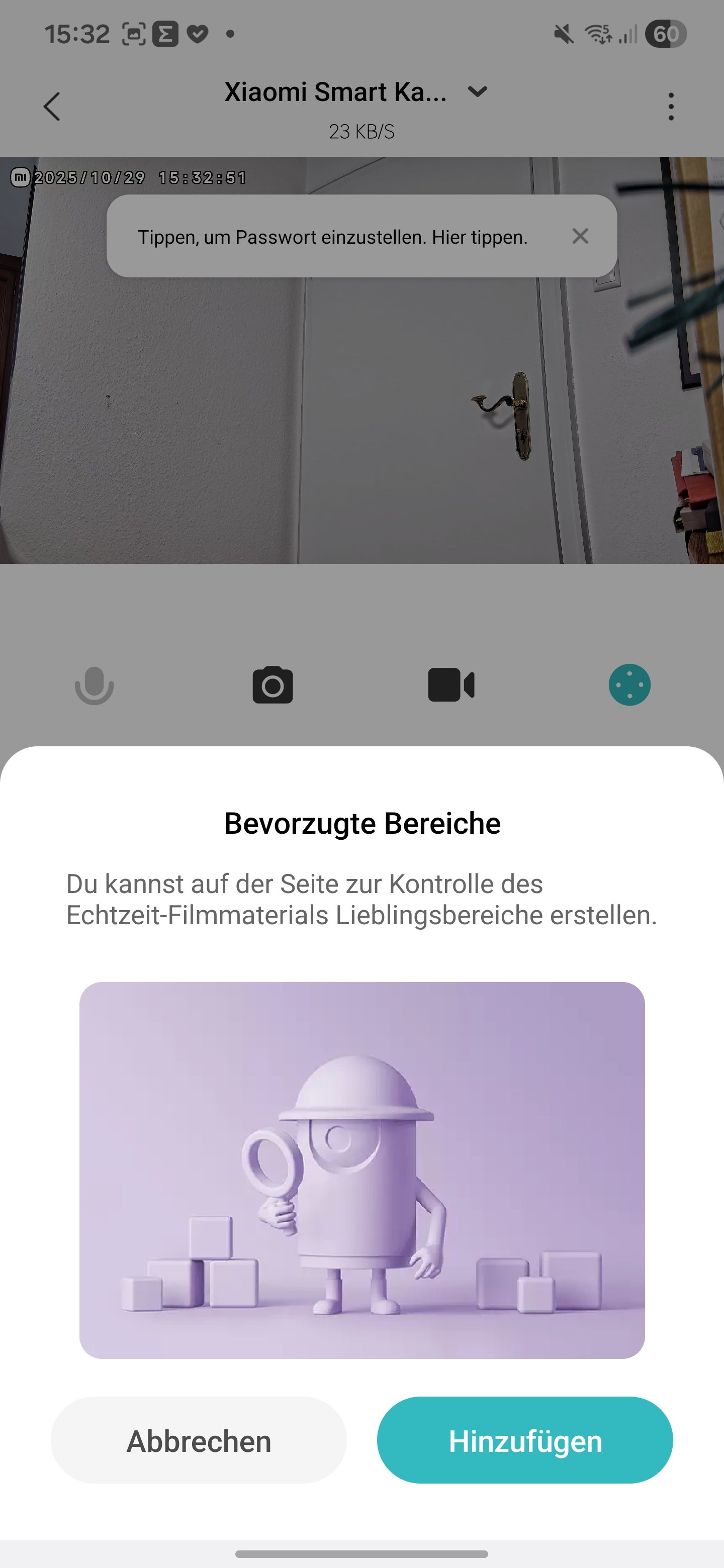The height and width of the screenshot is (1568, 724).
Task: Dismiss the password hint banner
Action: point(580,236)
